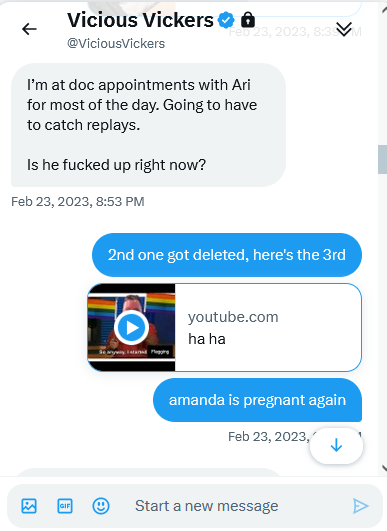This screenshot has height=531, width=387.
Task: Jump to latest messages with down arrow
Action: 336,445
